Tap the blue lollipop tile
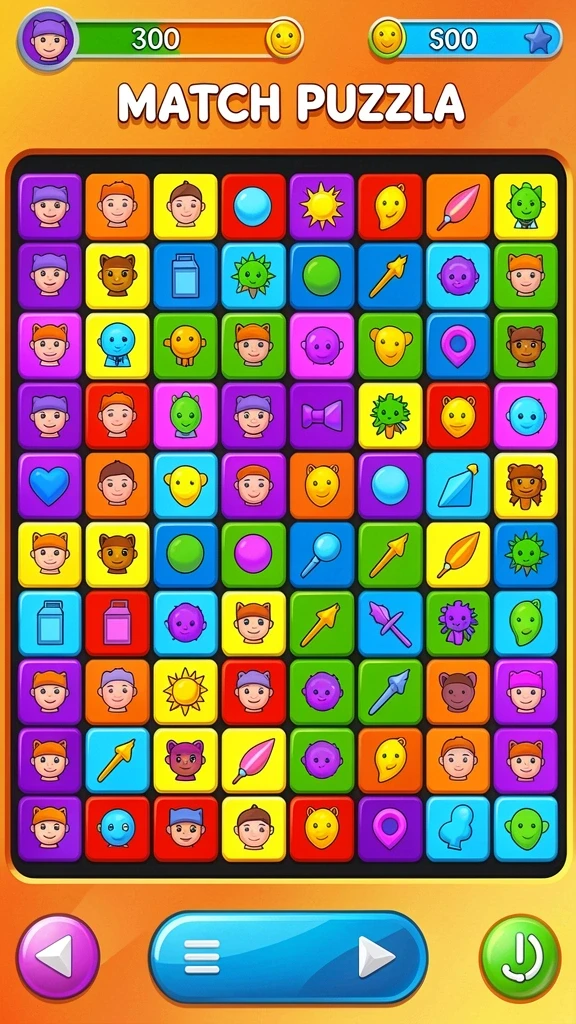This screenshot has width=576, height=1024. click(322, 554)
